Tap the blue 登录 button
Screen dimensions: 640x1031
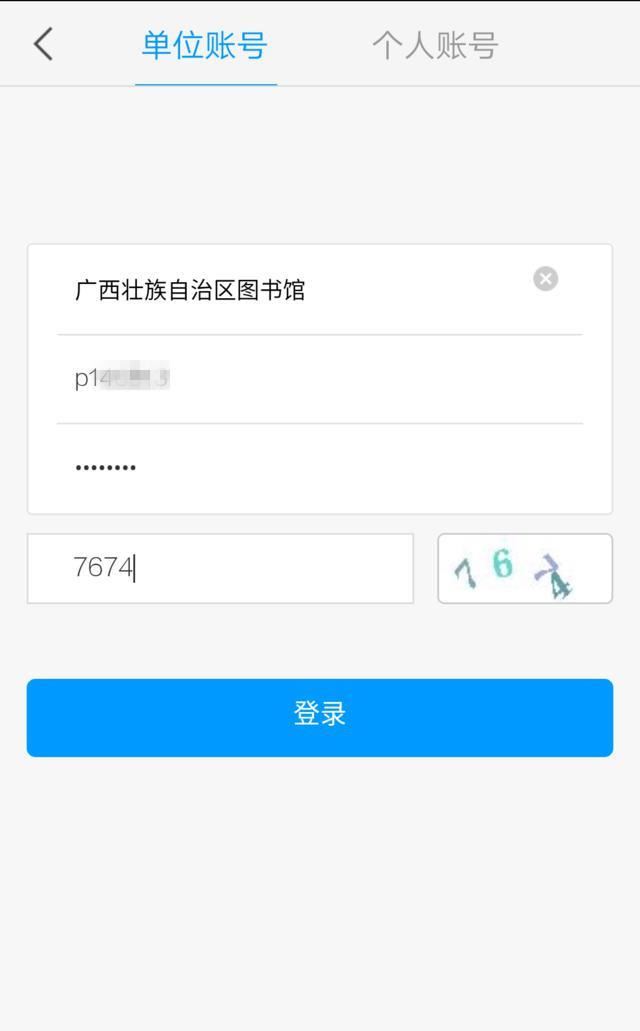(x=320, y=717)
